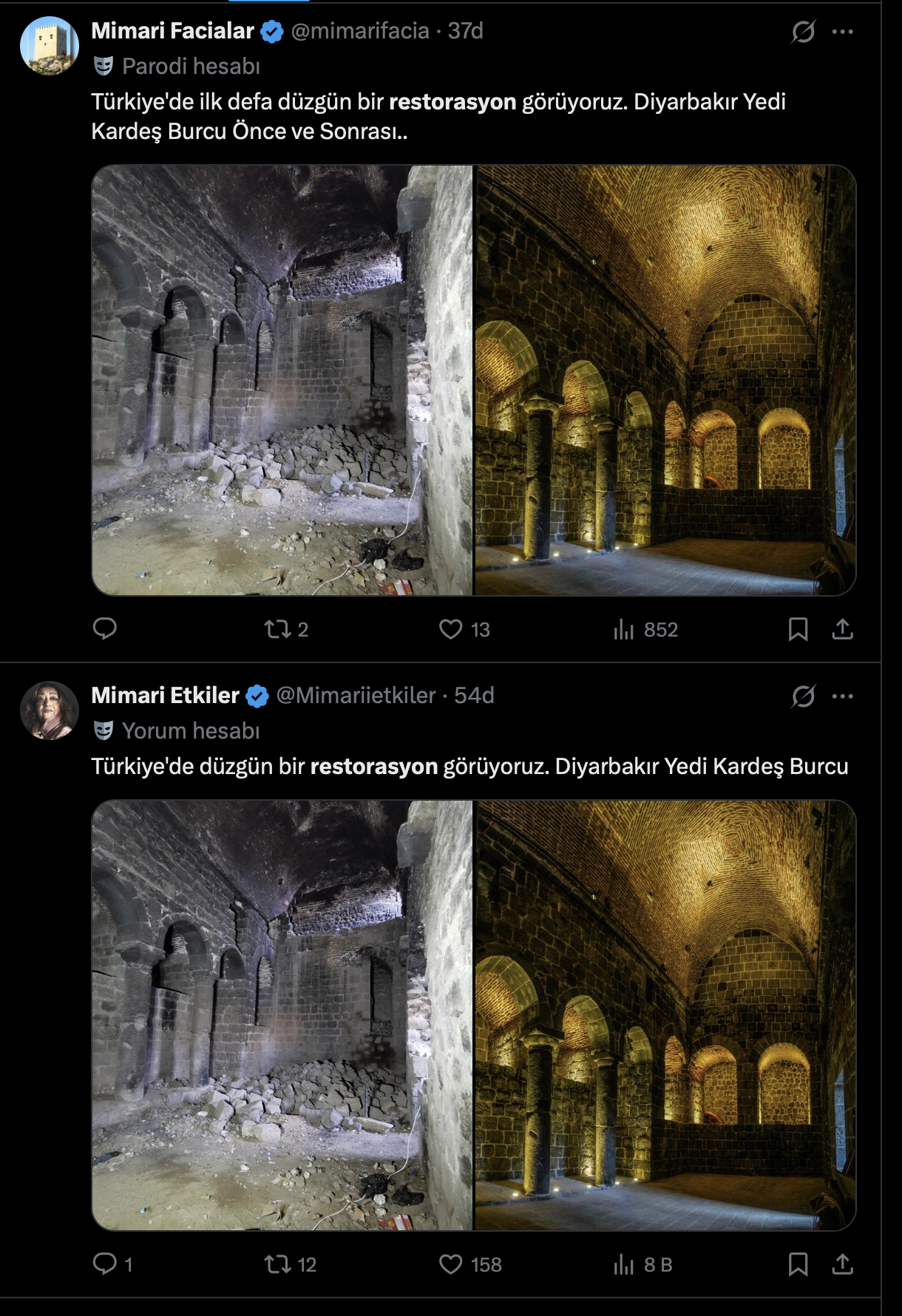This screenshot has height=1316, width=902.
Task: Tap Grok icon on Mimari Facialar post
Action: tap(803, 32)
